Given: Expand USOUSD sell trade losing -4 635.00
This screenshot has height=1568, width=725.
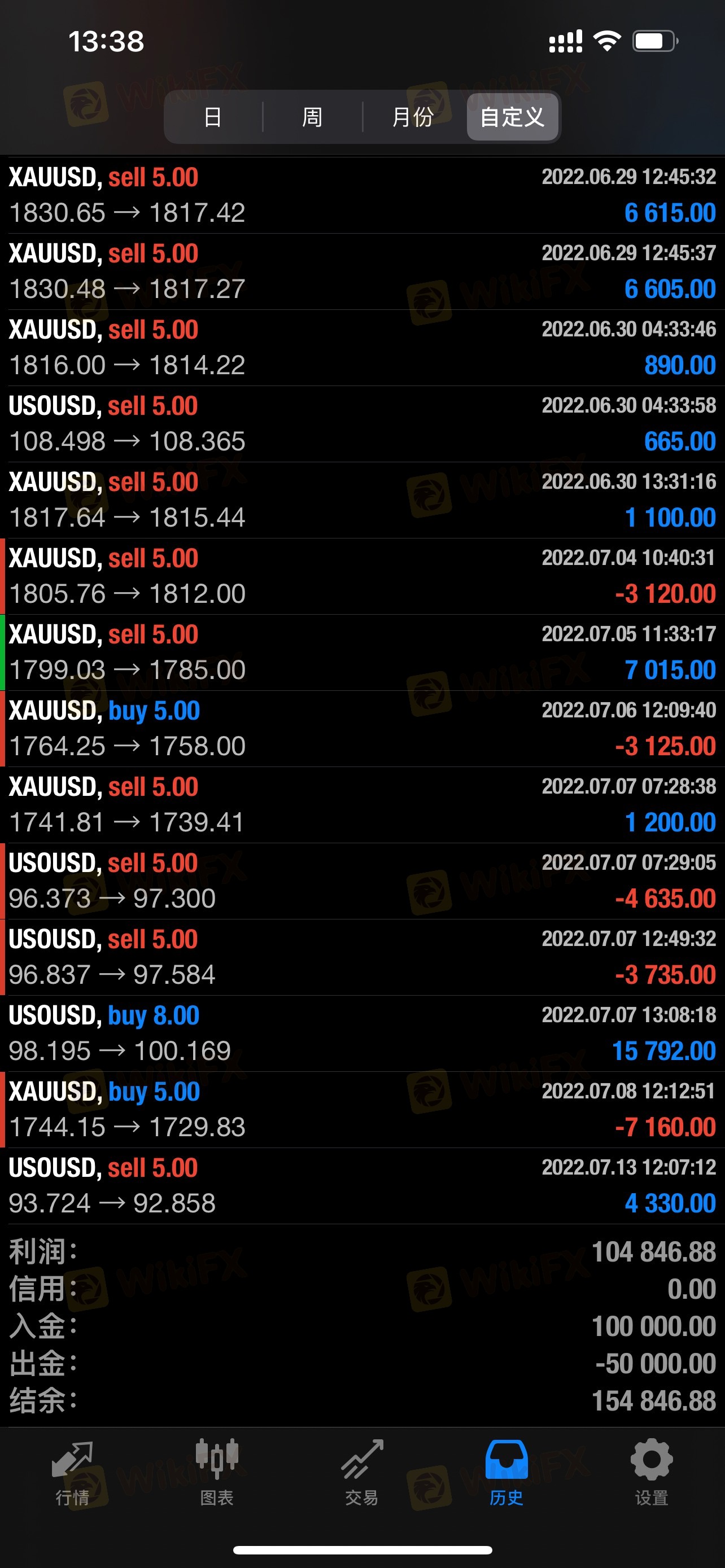Looking at the screenshot, I should coord(362,881).
